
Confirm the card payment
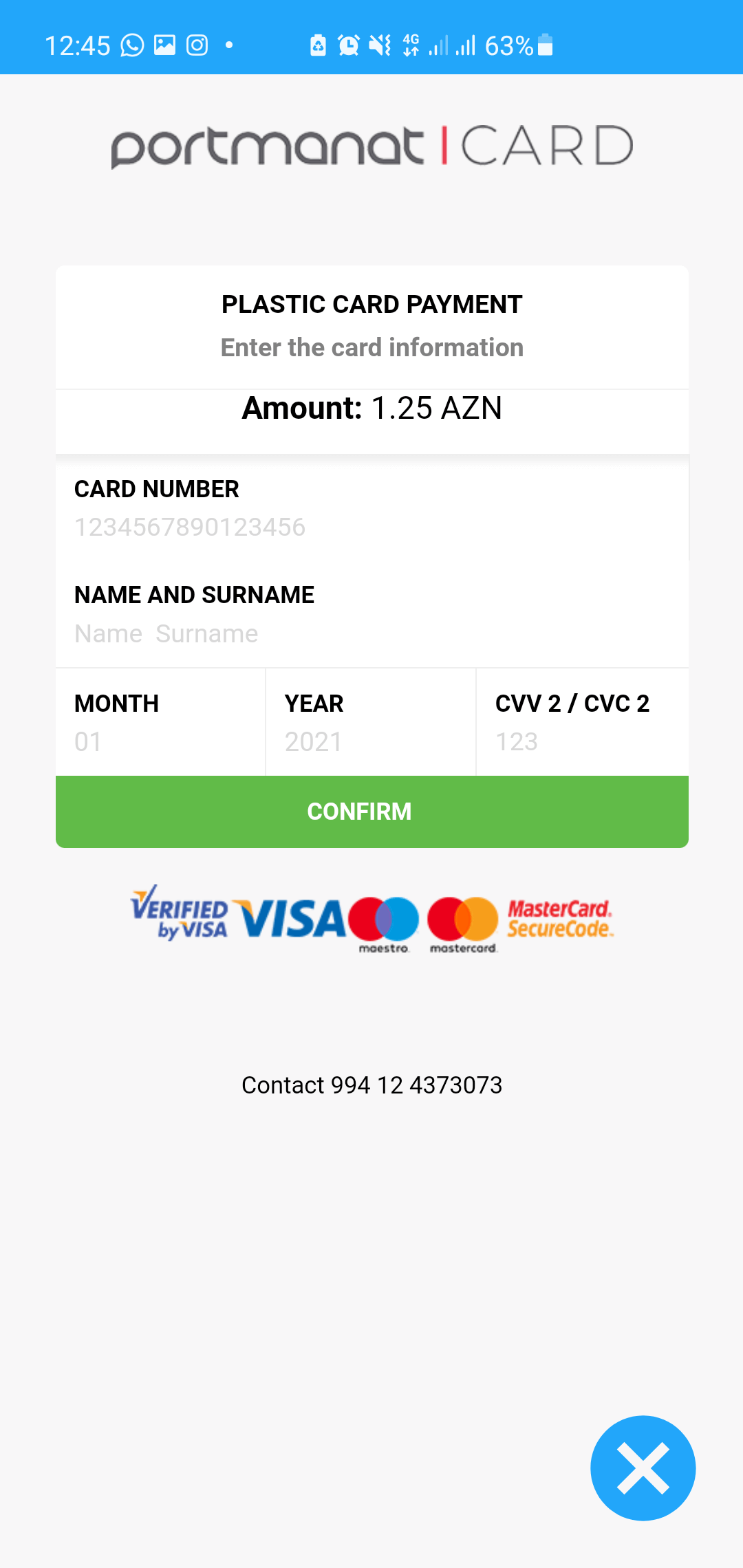(x=371, y=812)
